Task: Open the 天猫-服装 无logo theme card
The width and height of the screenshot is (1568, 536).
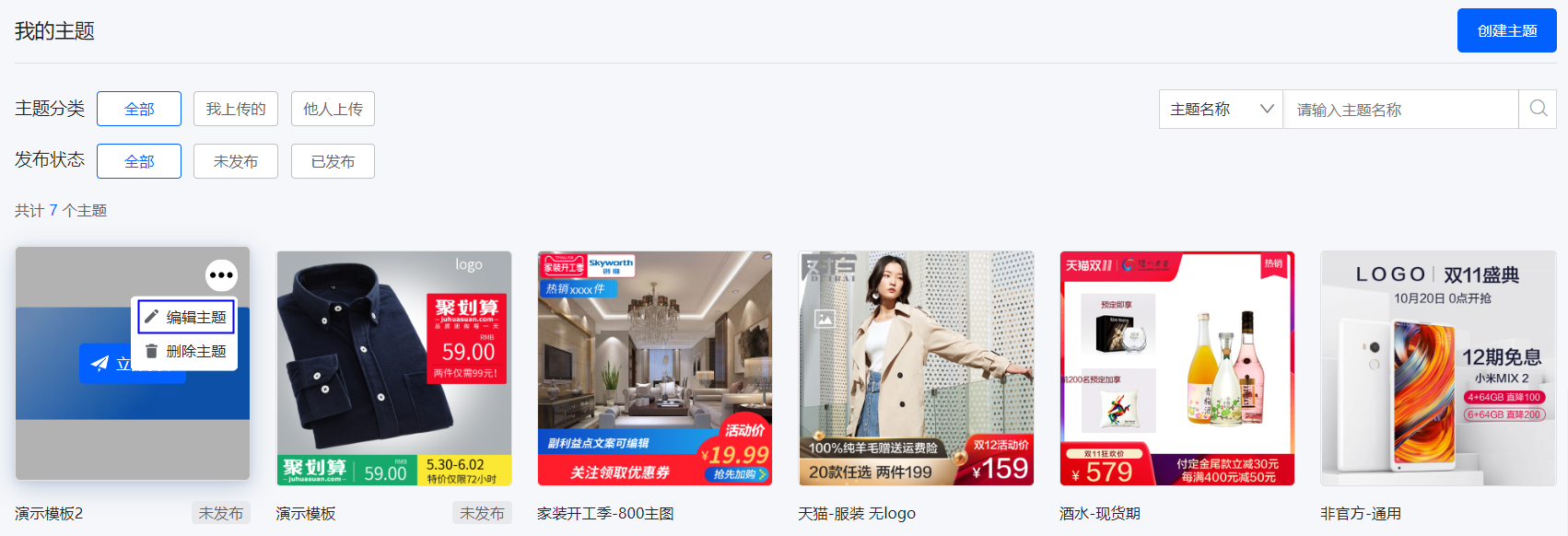Action: (x=916, y=368)
